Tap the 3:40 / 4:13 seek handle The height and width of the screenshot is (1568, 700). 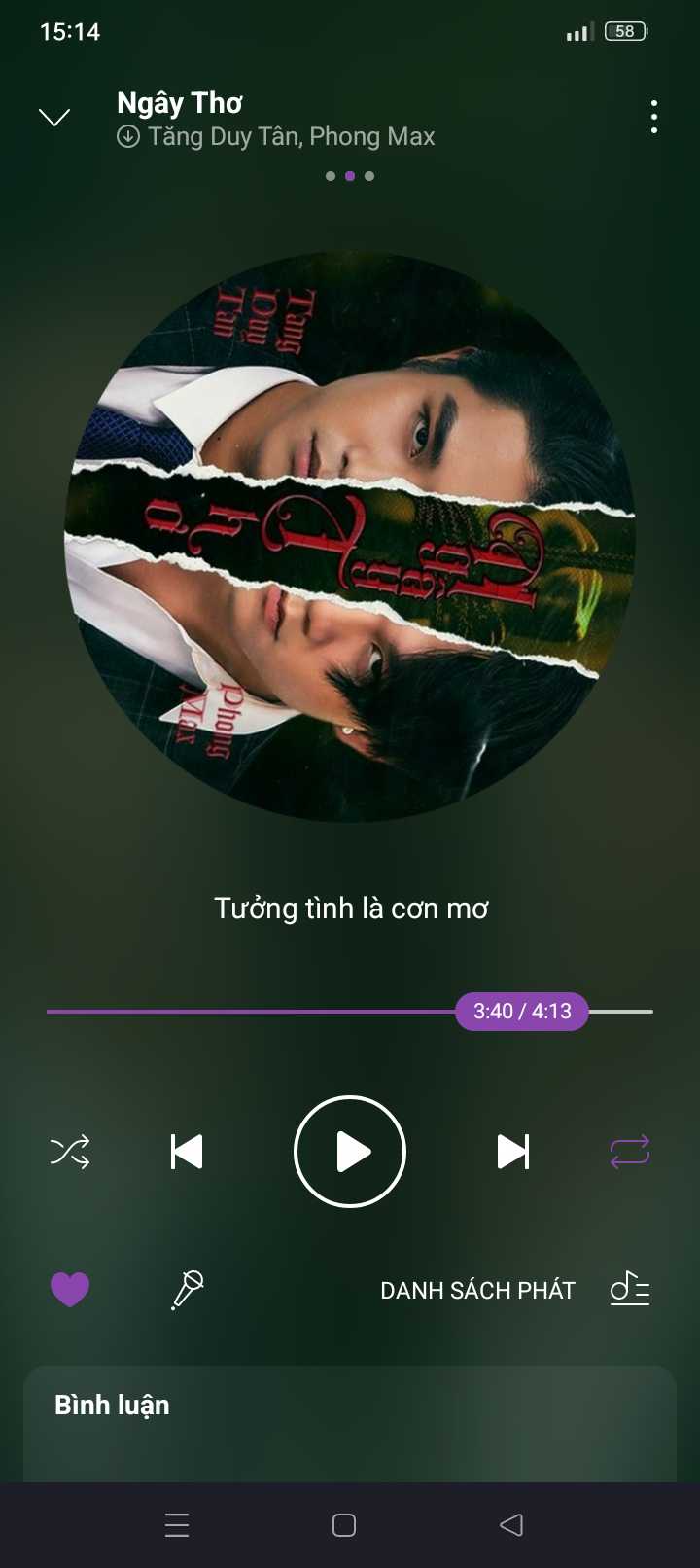(x=522, y=1012)
